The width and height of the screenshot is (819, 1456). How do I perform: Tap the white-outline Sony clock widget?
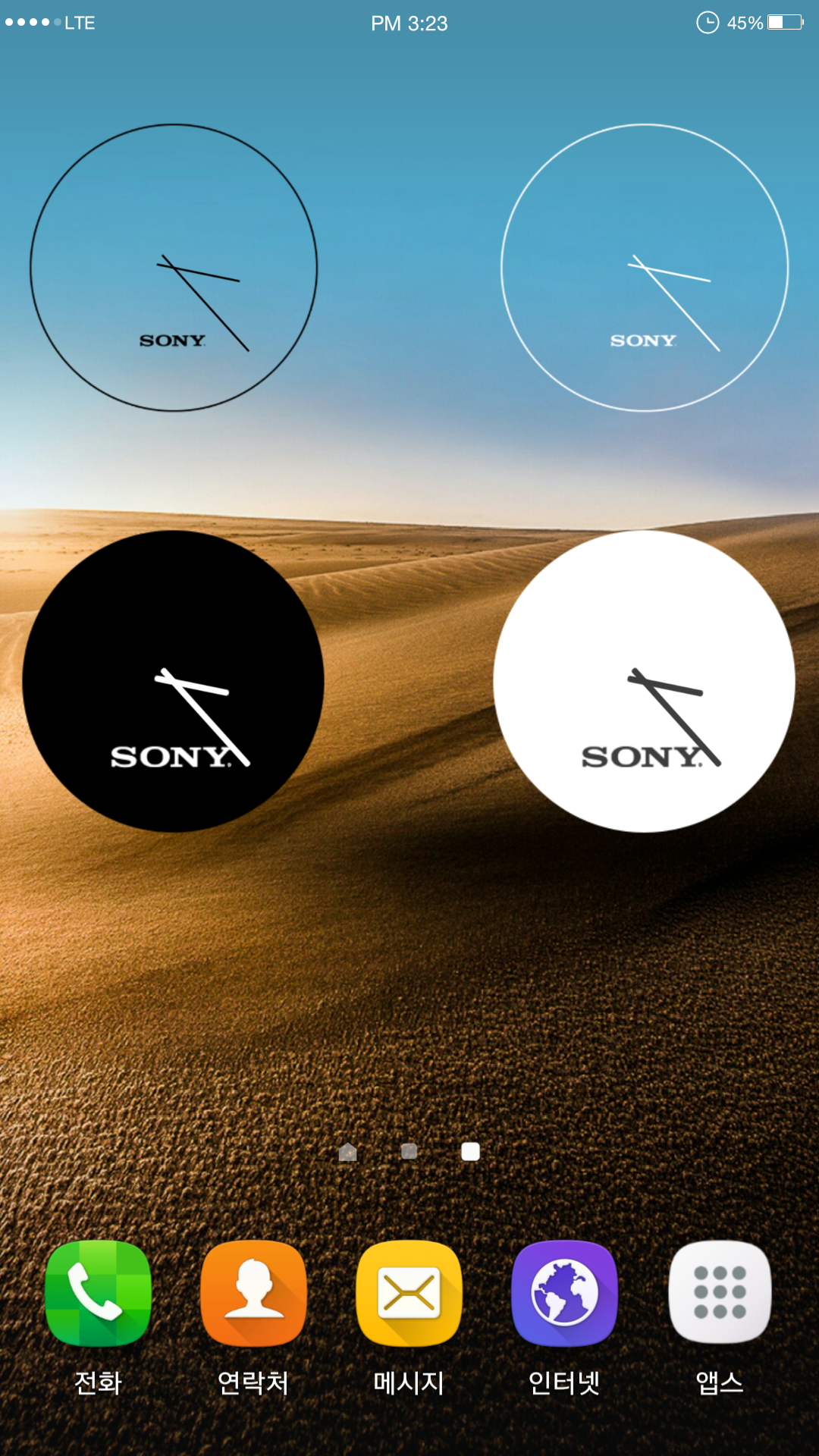(645, 268)
